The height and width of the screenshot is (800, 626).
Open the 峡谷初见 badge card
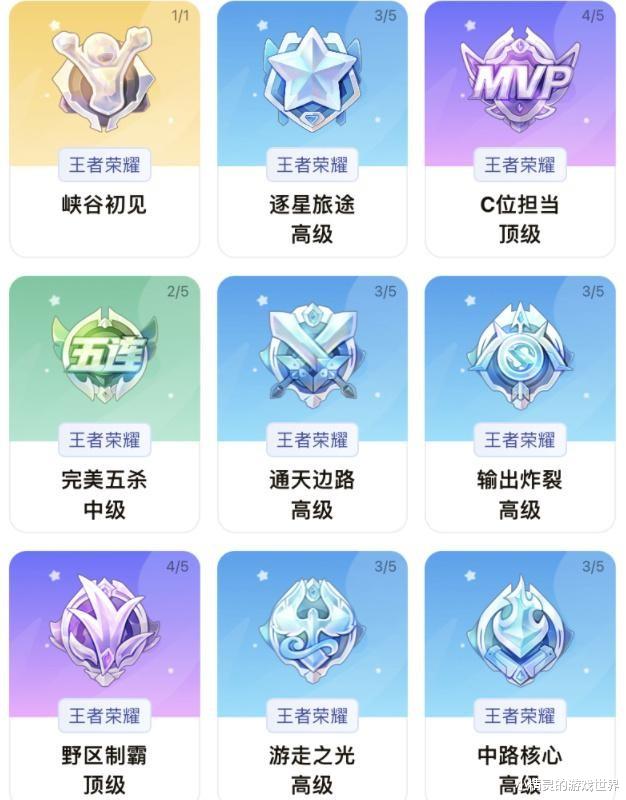coord(104,128)
